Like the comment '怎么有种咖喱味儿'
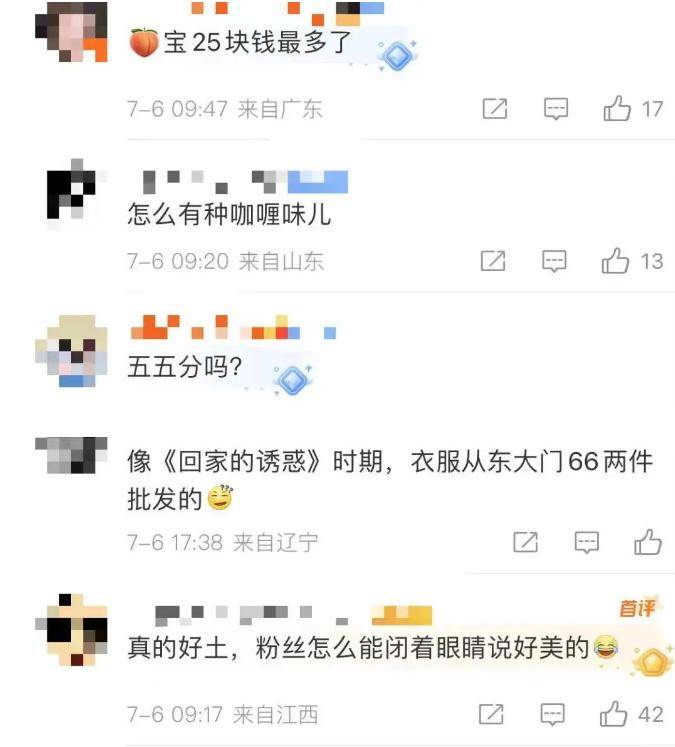The image size is (675, 747). click(616, 262)
